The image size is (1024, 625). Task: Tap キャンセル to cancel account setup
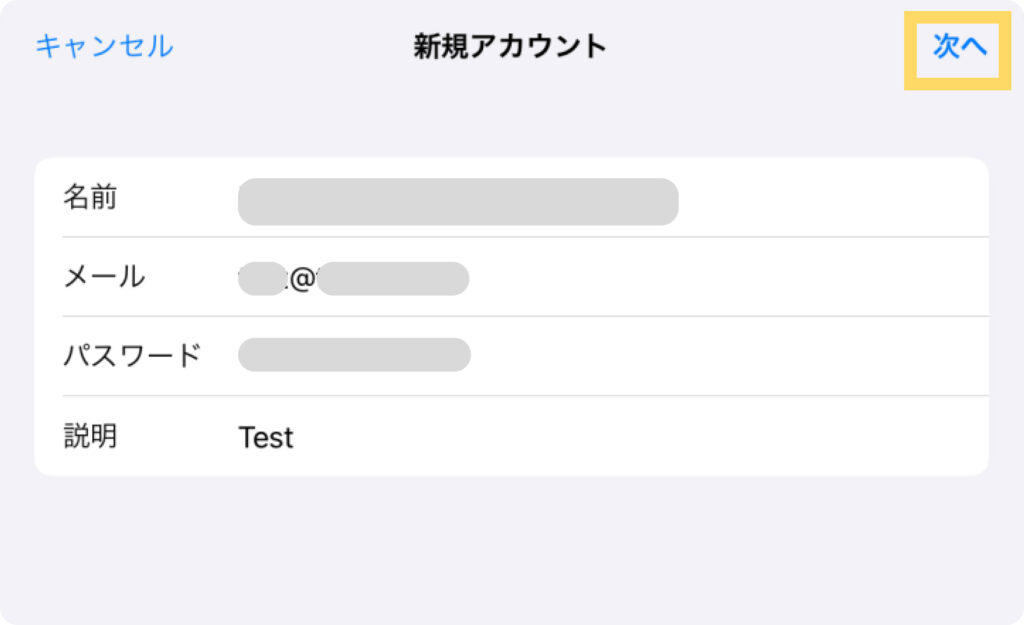[x=104, y=46]
